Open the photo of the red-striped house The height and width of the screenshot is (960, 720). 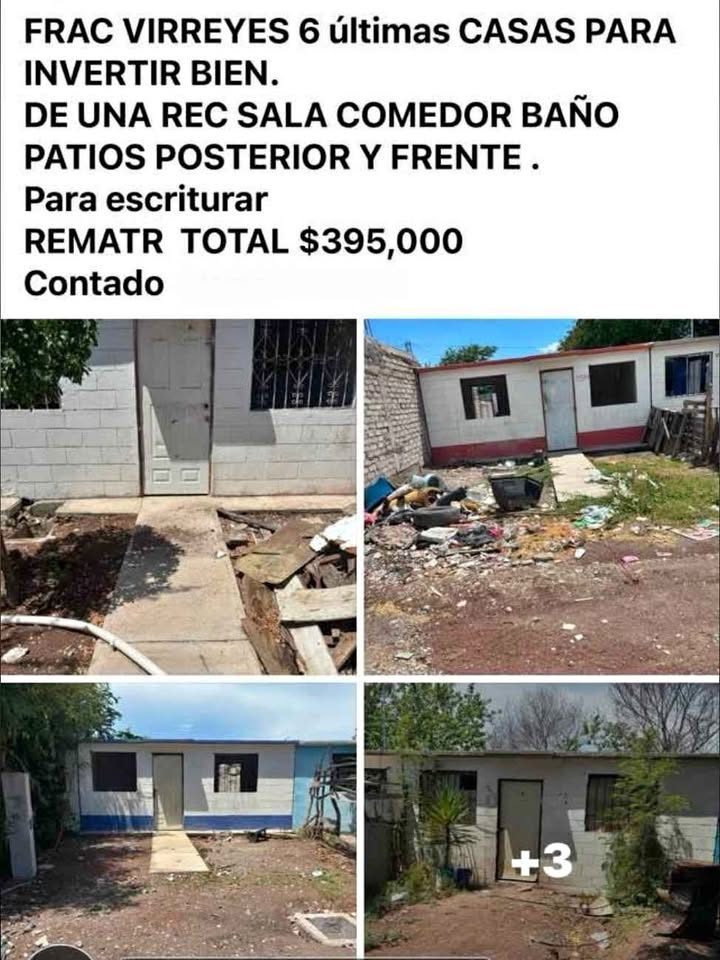[542, 497]
